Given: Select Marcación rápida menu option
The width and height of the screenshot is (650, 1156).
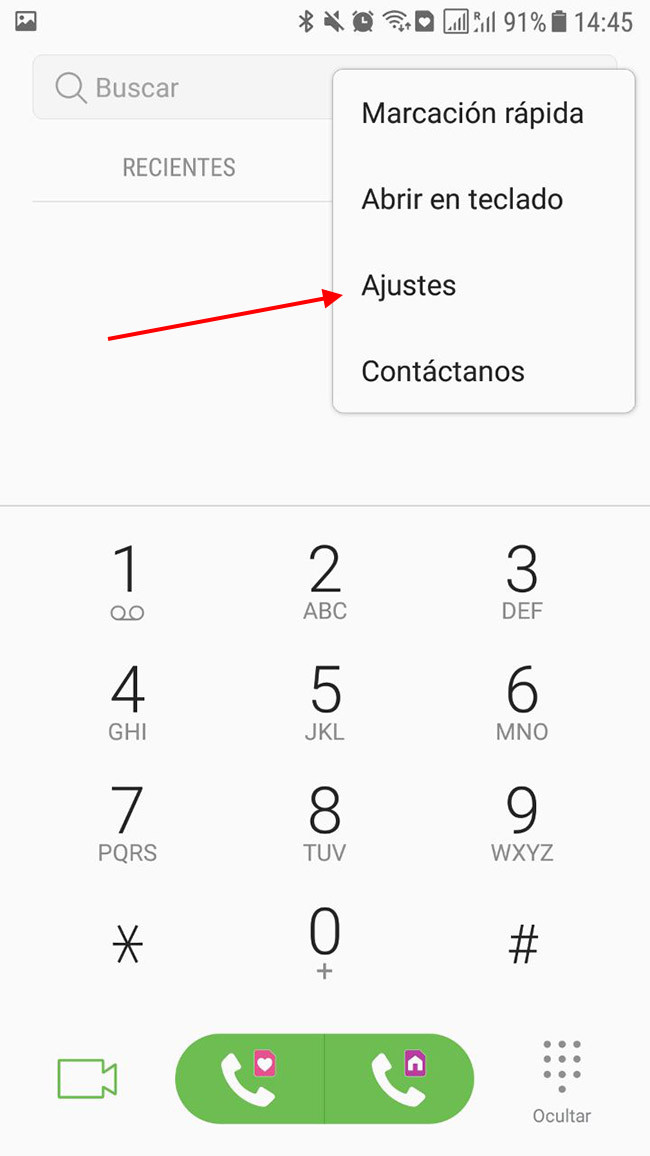Looking at the screenshot, I should 472,114.
